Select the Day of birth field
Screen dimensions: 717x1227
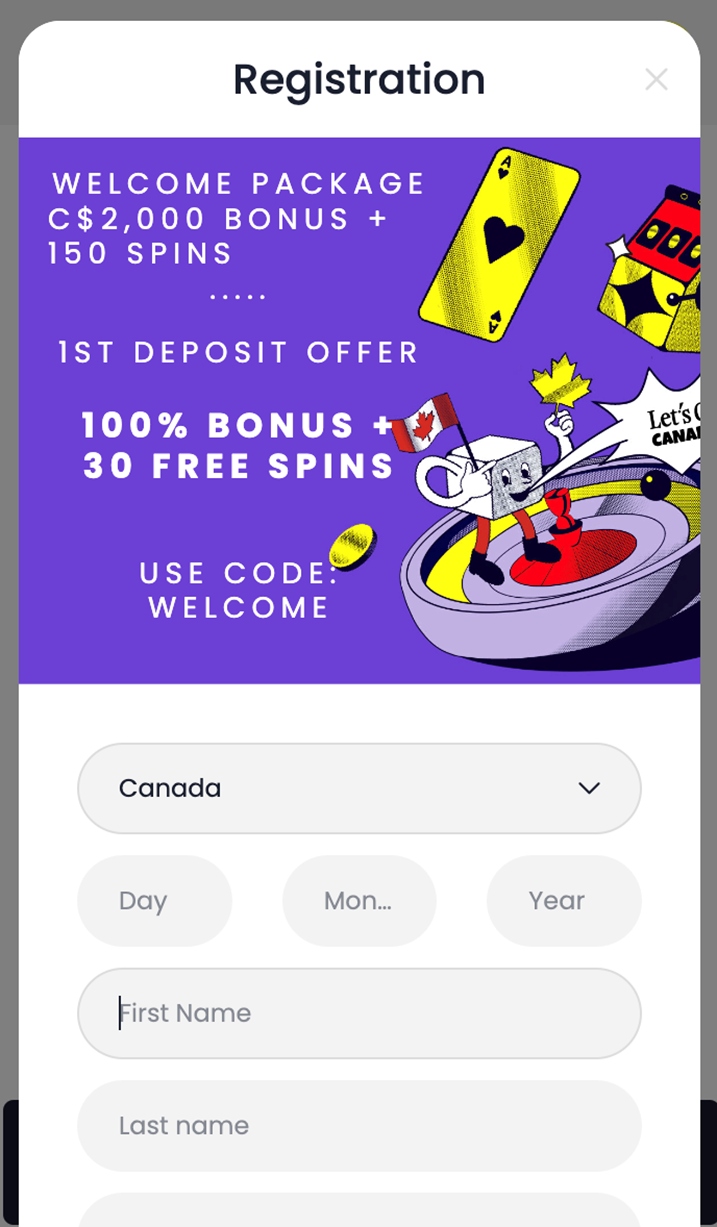(155, 900)
